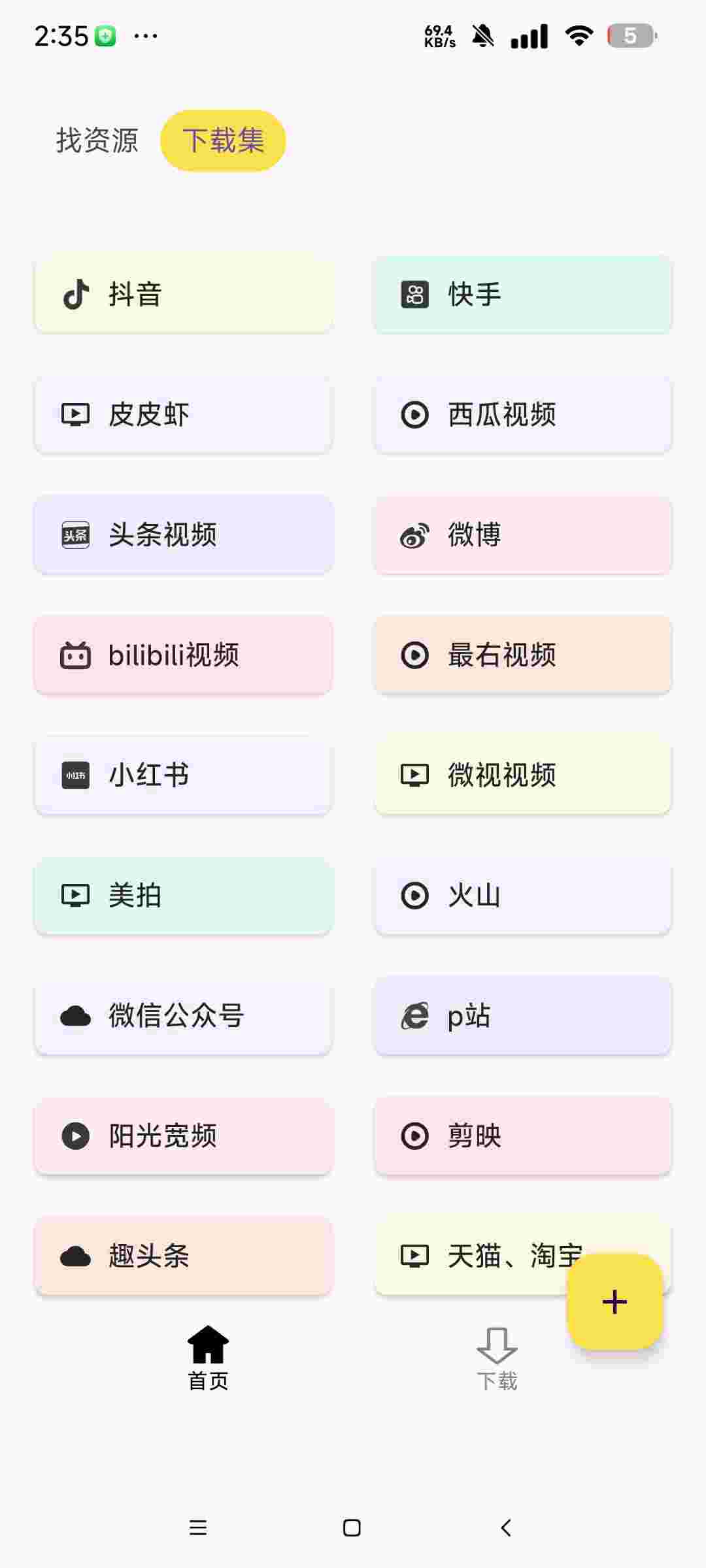
Task: Open the 快手 download card
Action: (x=523, y=294)
